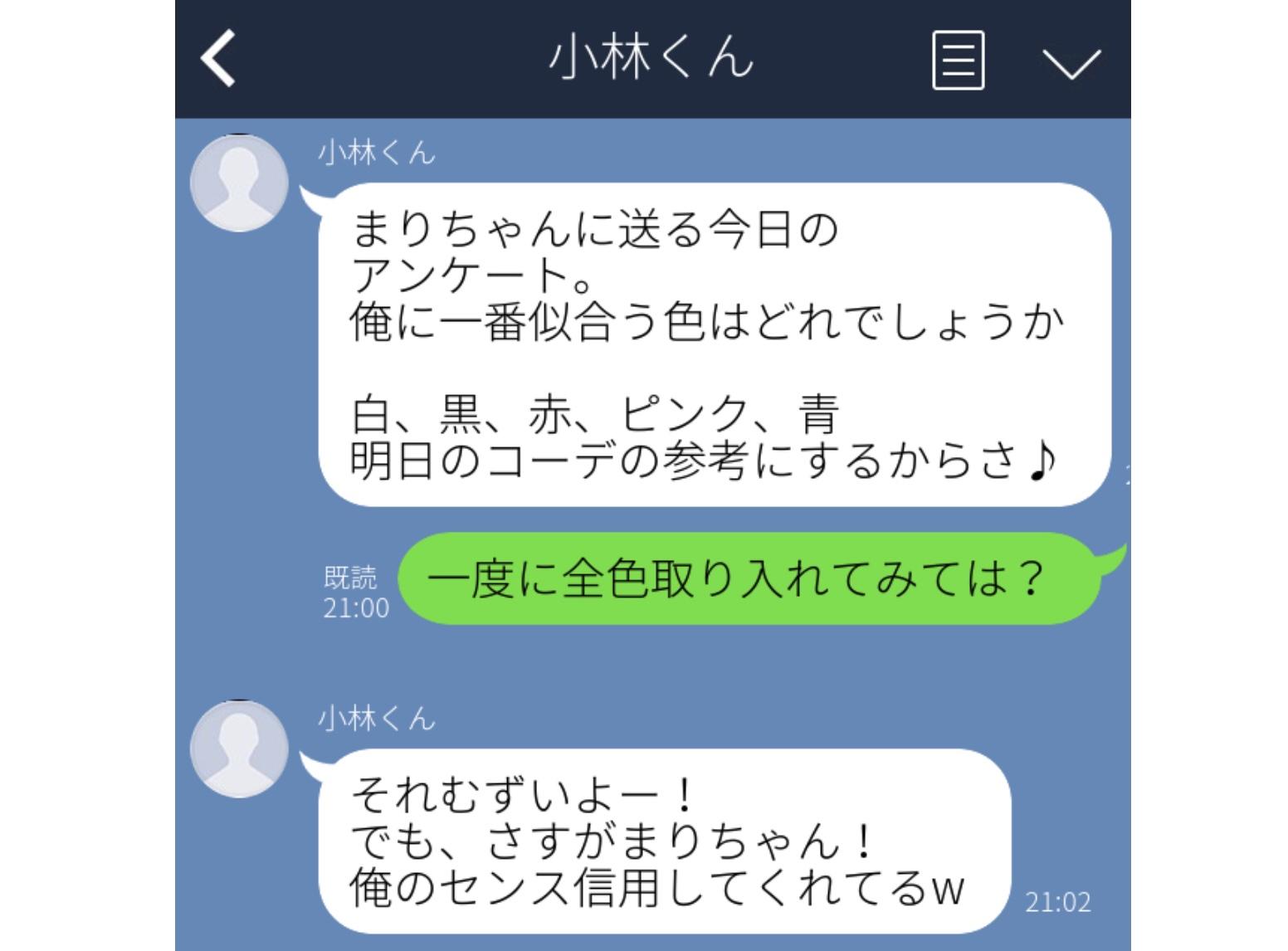Go back from the 小林くん chat

pos(218,58)
